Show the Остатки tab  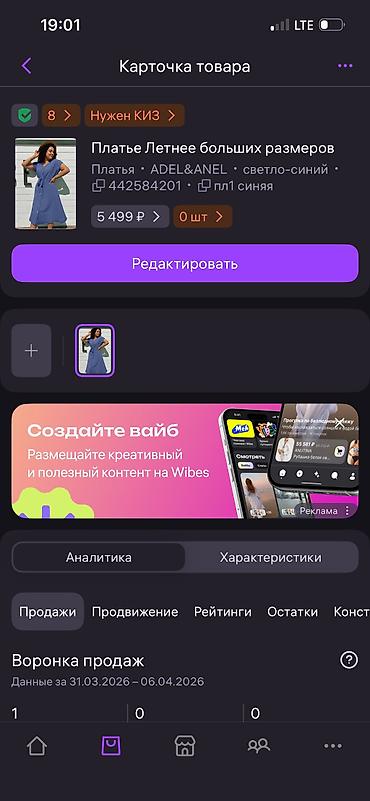pyautogui.click(x=292, y=612)
